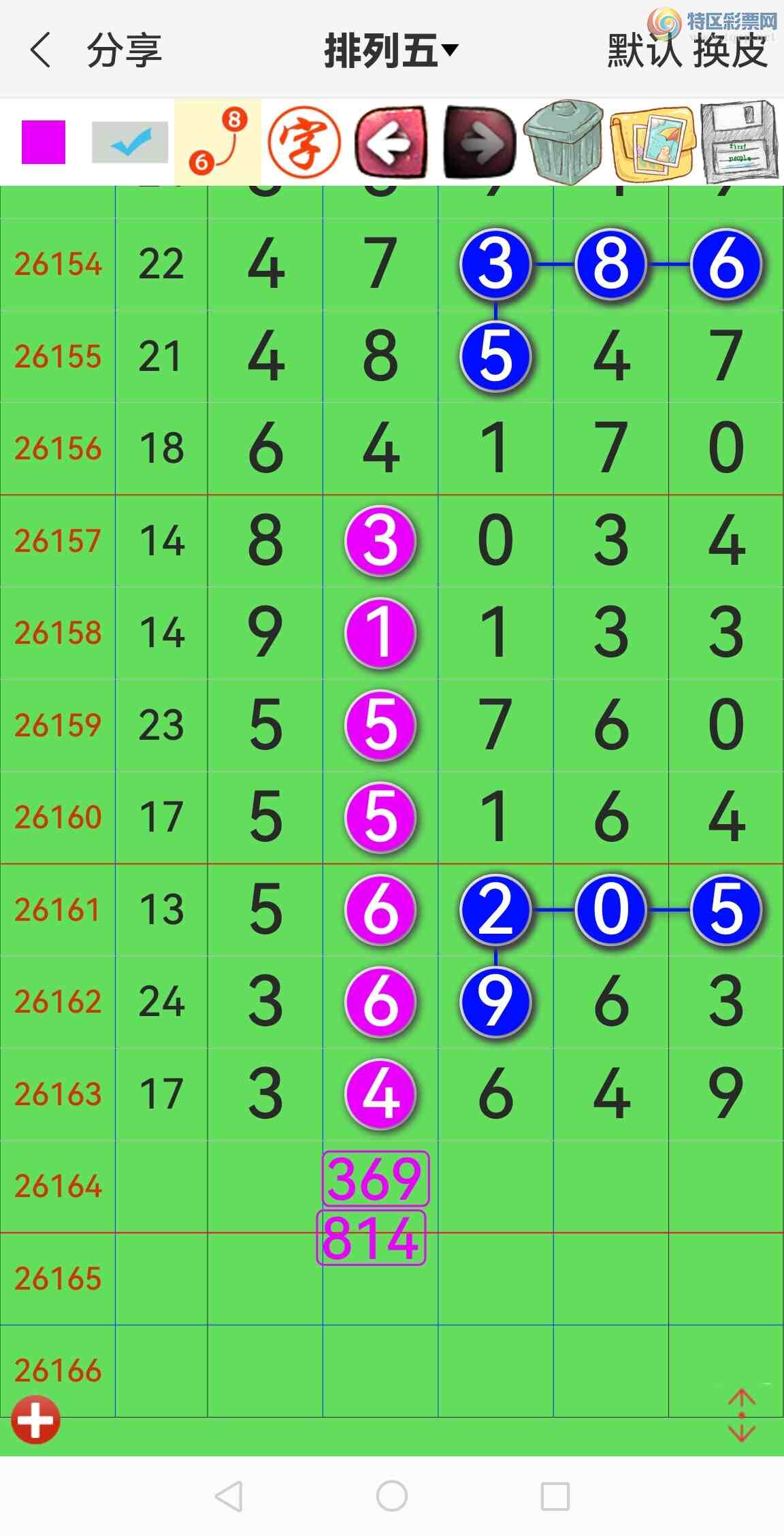
Task: Open the picture gallery folder icon
Action: [x=652, y=143]
